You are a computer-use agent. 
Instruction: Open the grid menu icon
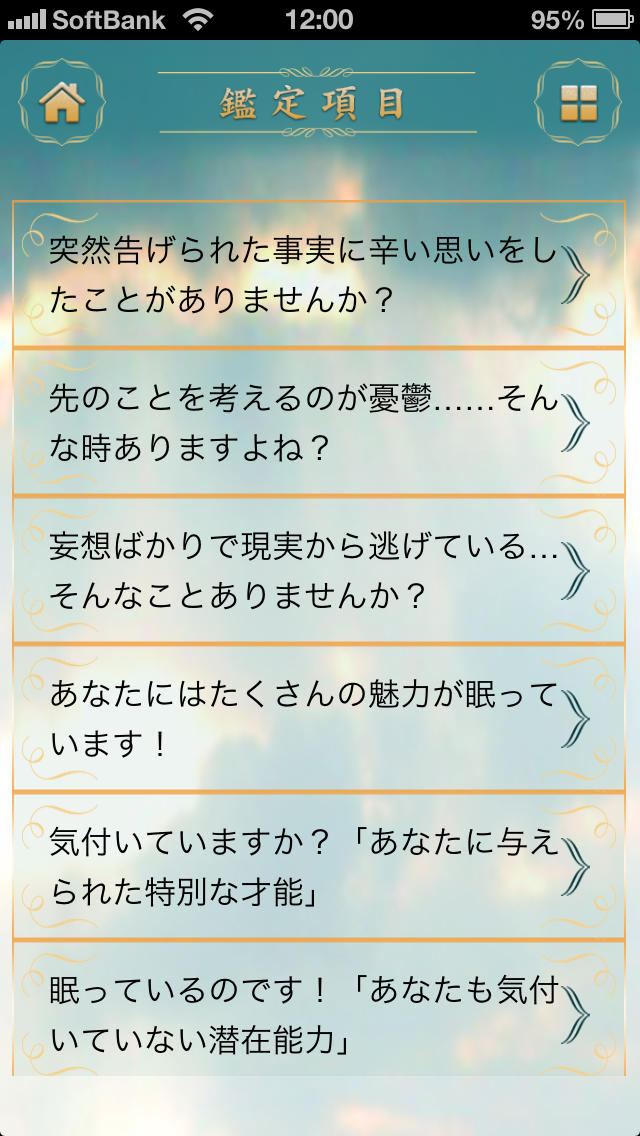pos(578,102)
